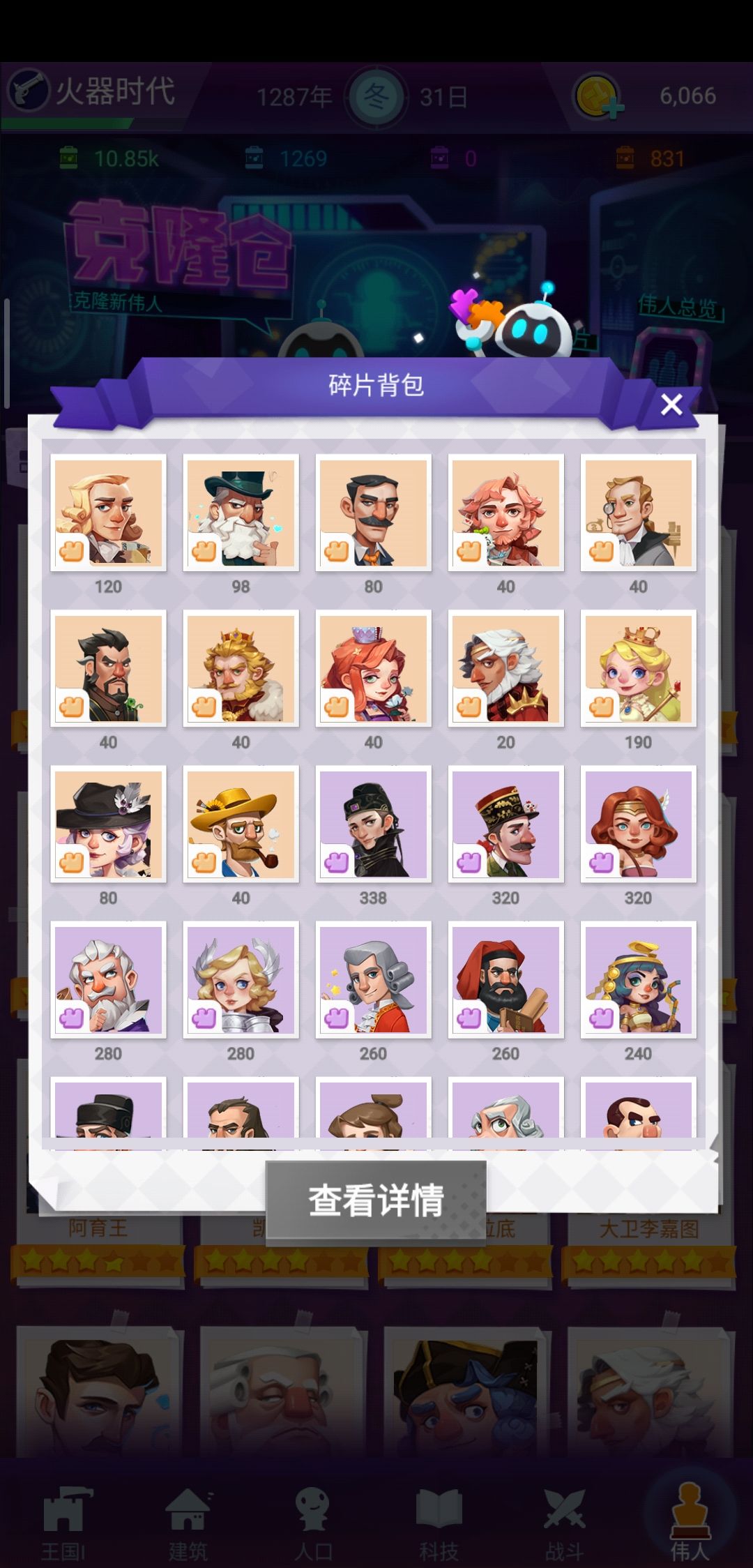Select the blonde queen portrait with 190 fragments
Screen dimensions: 753x1568
[x=638, y=670]
